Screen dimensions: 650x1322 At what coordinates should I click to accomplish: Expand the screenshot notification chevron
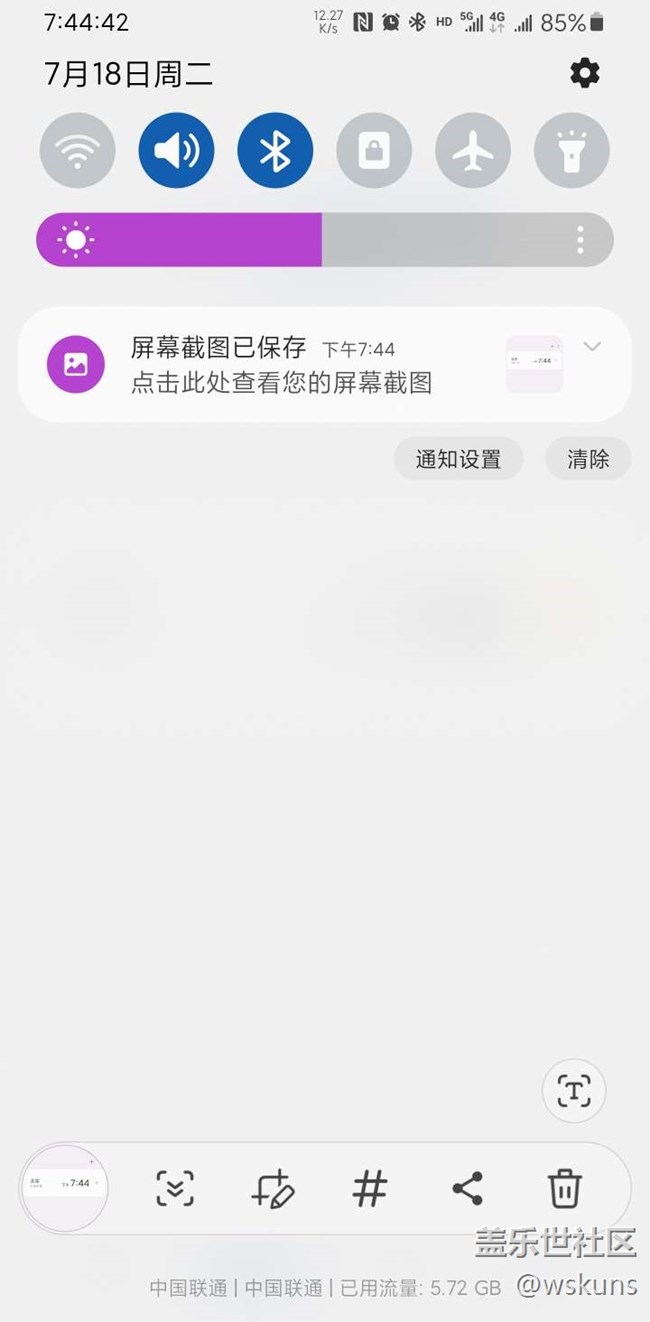592,347
